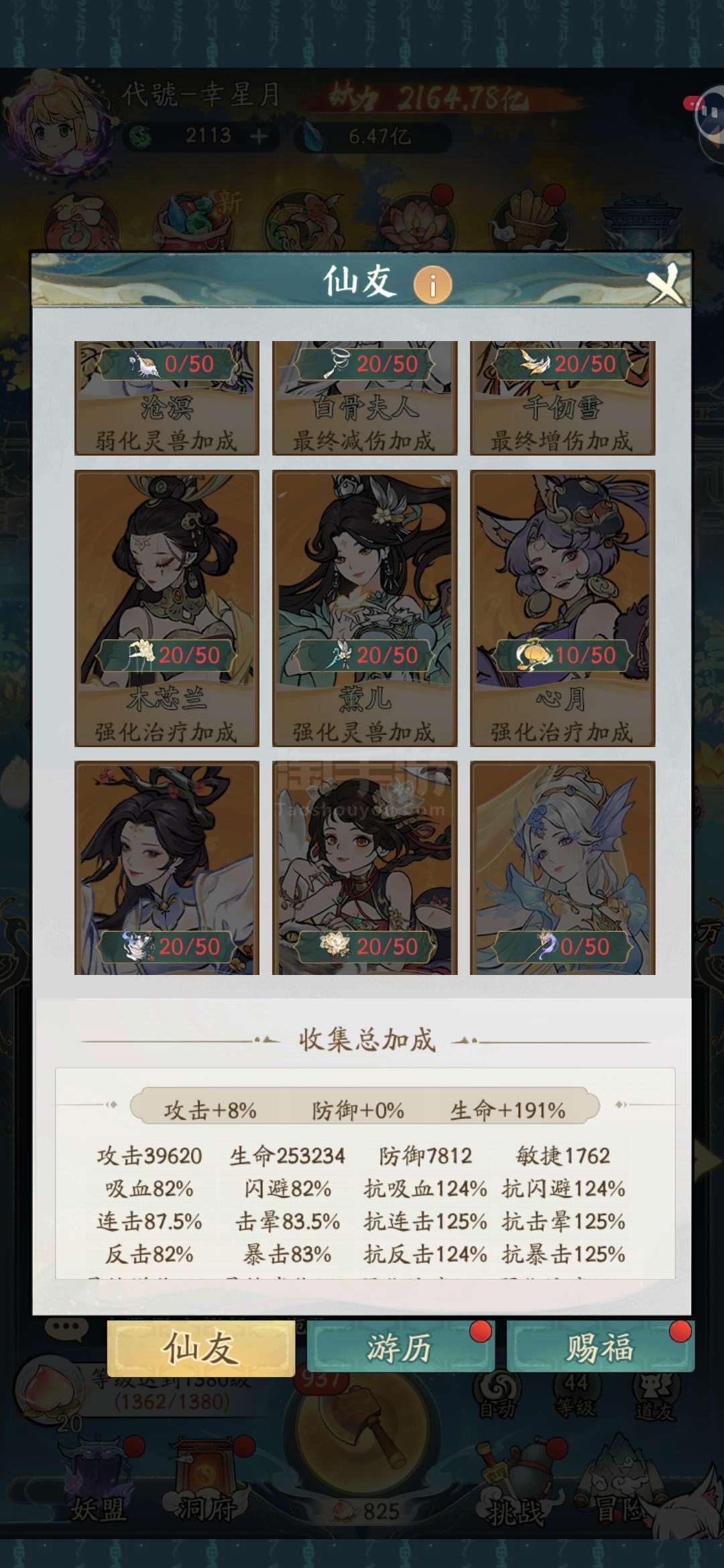Select the 仙友 tab
The image size is (724, 1568).
[201, 1348]
